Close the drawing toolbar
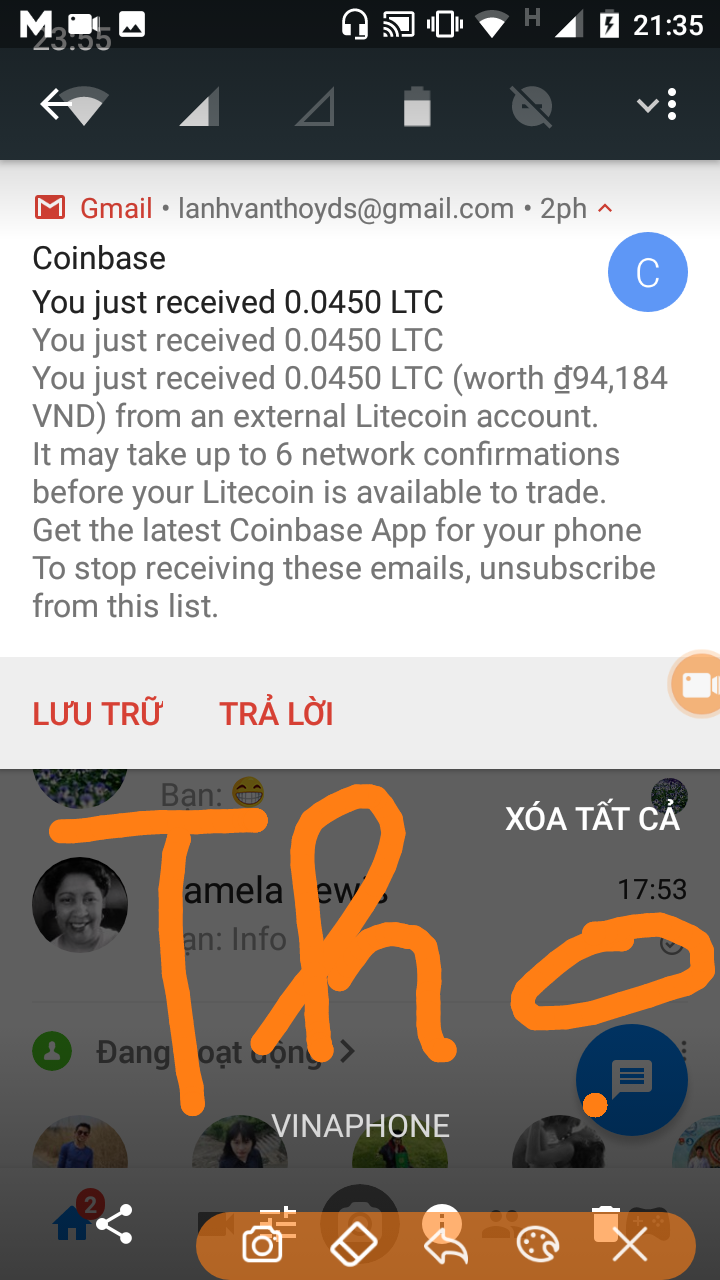The width and height of the screenshot is (720, 1280). [631, 1245]
